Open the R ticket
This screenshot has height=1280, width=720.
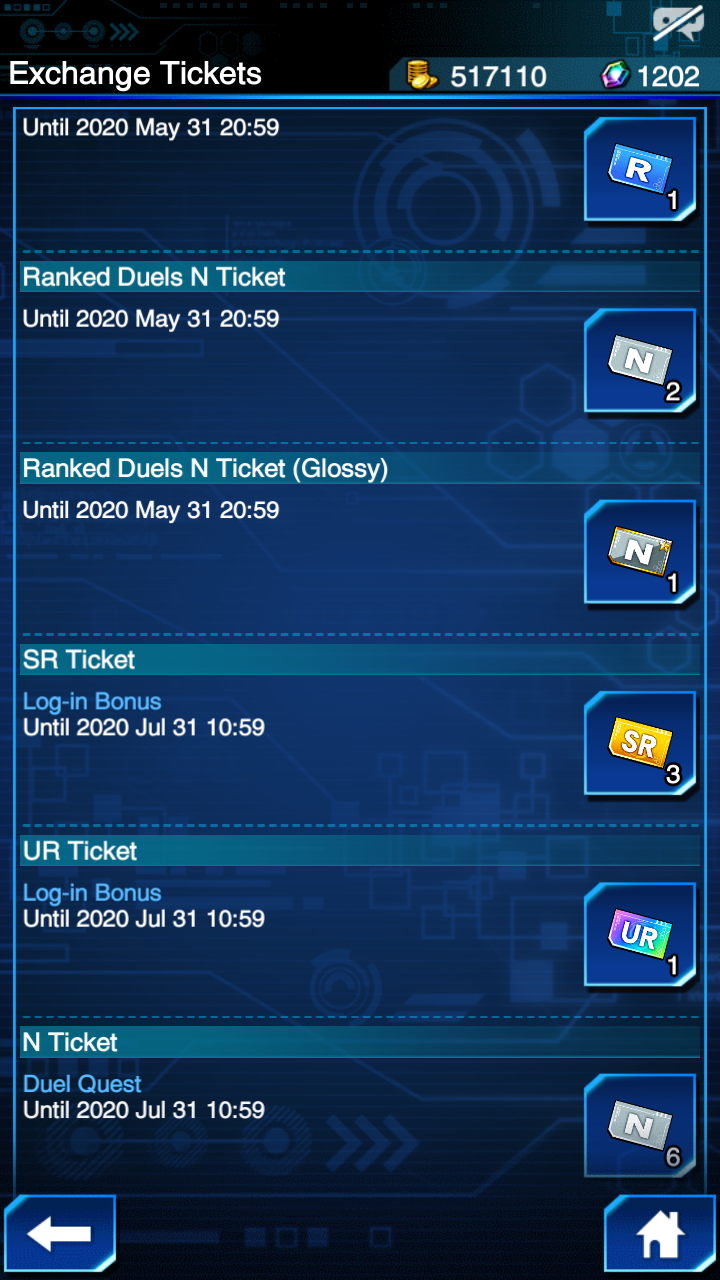click(640, 169)
